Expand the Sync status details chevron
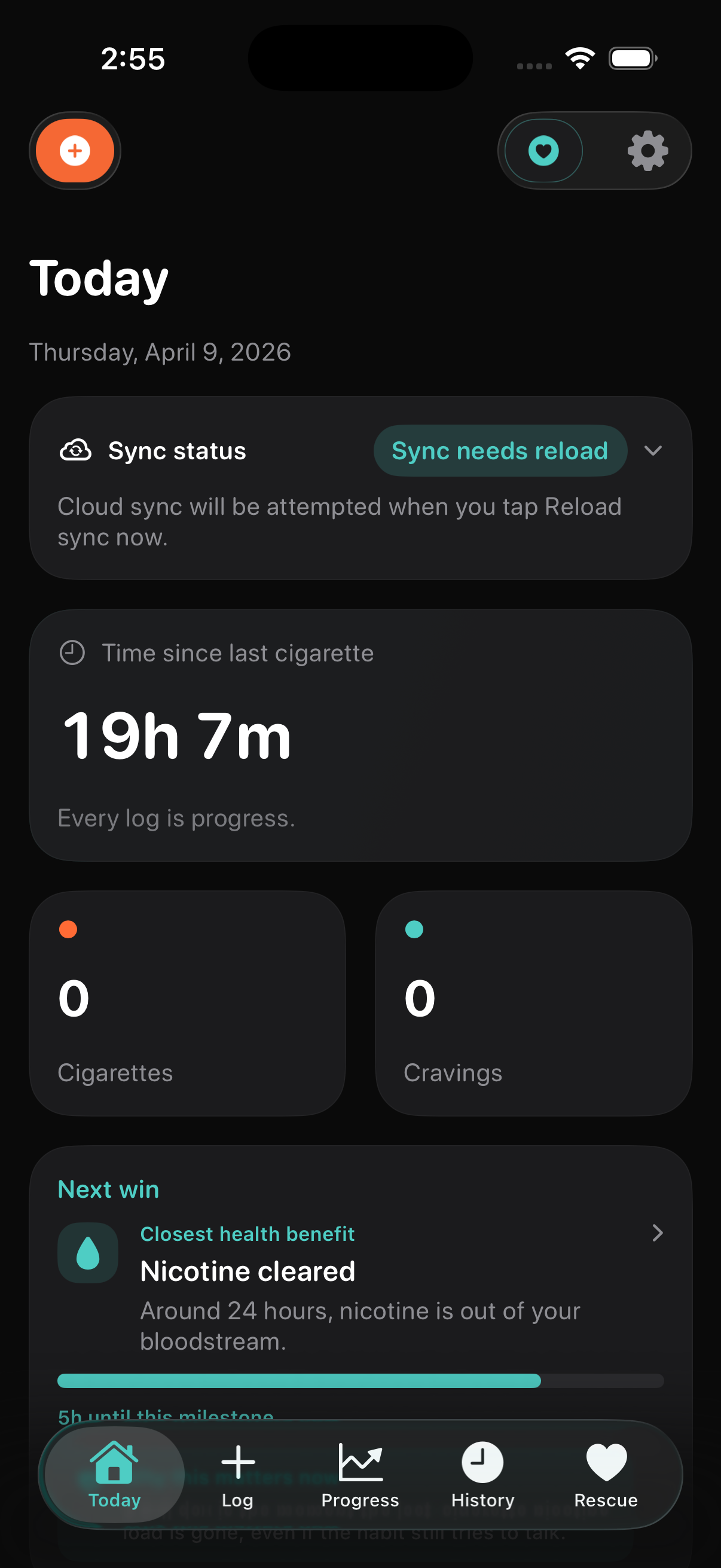Viewport: 721px width, 1568px height. coord(653,450)
